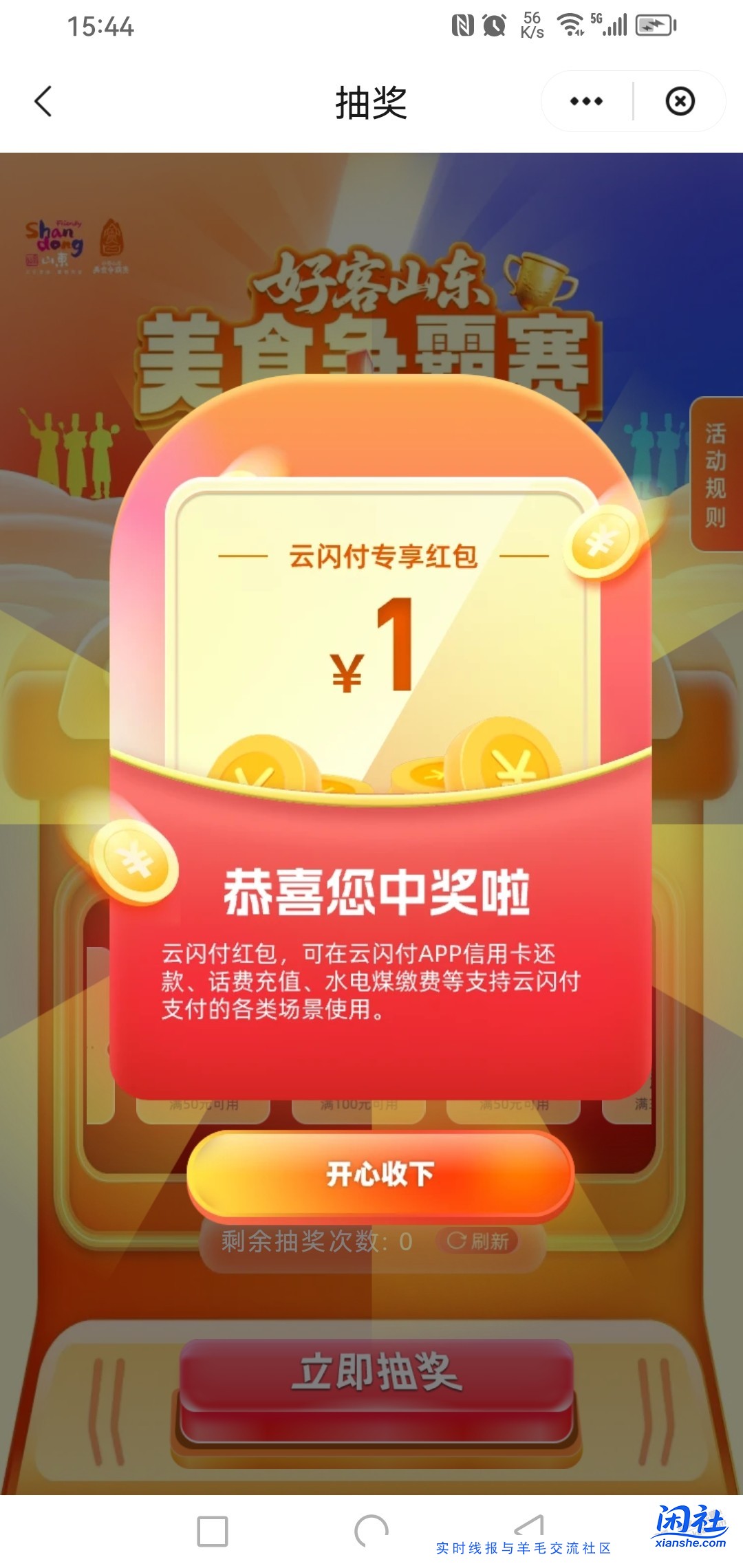Open recent apps with the square button
This screenshot has height=1568, width=743.
212,1532
